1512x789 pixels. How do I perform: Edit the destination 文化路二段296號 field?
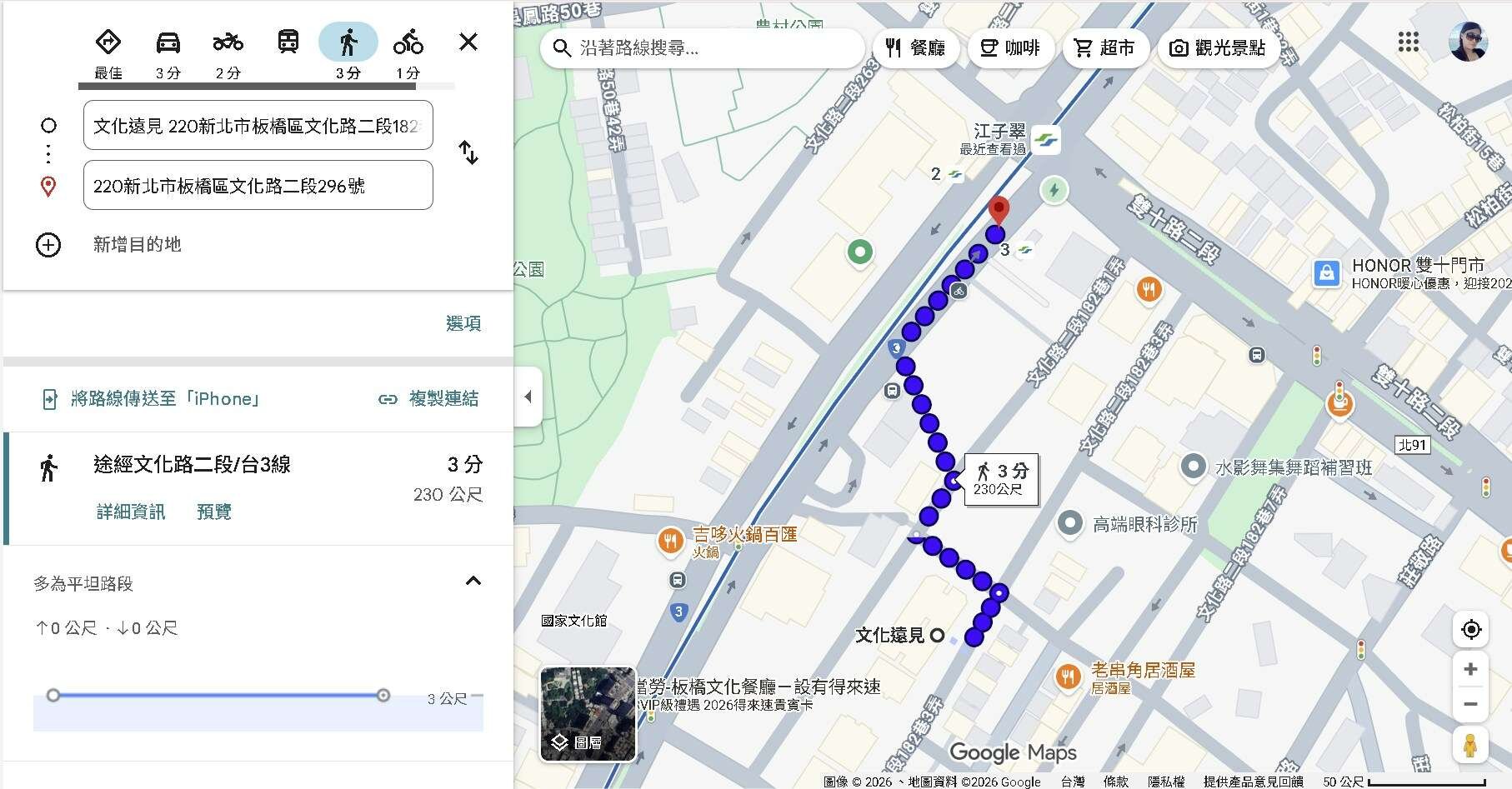coord(258,186)
